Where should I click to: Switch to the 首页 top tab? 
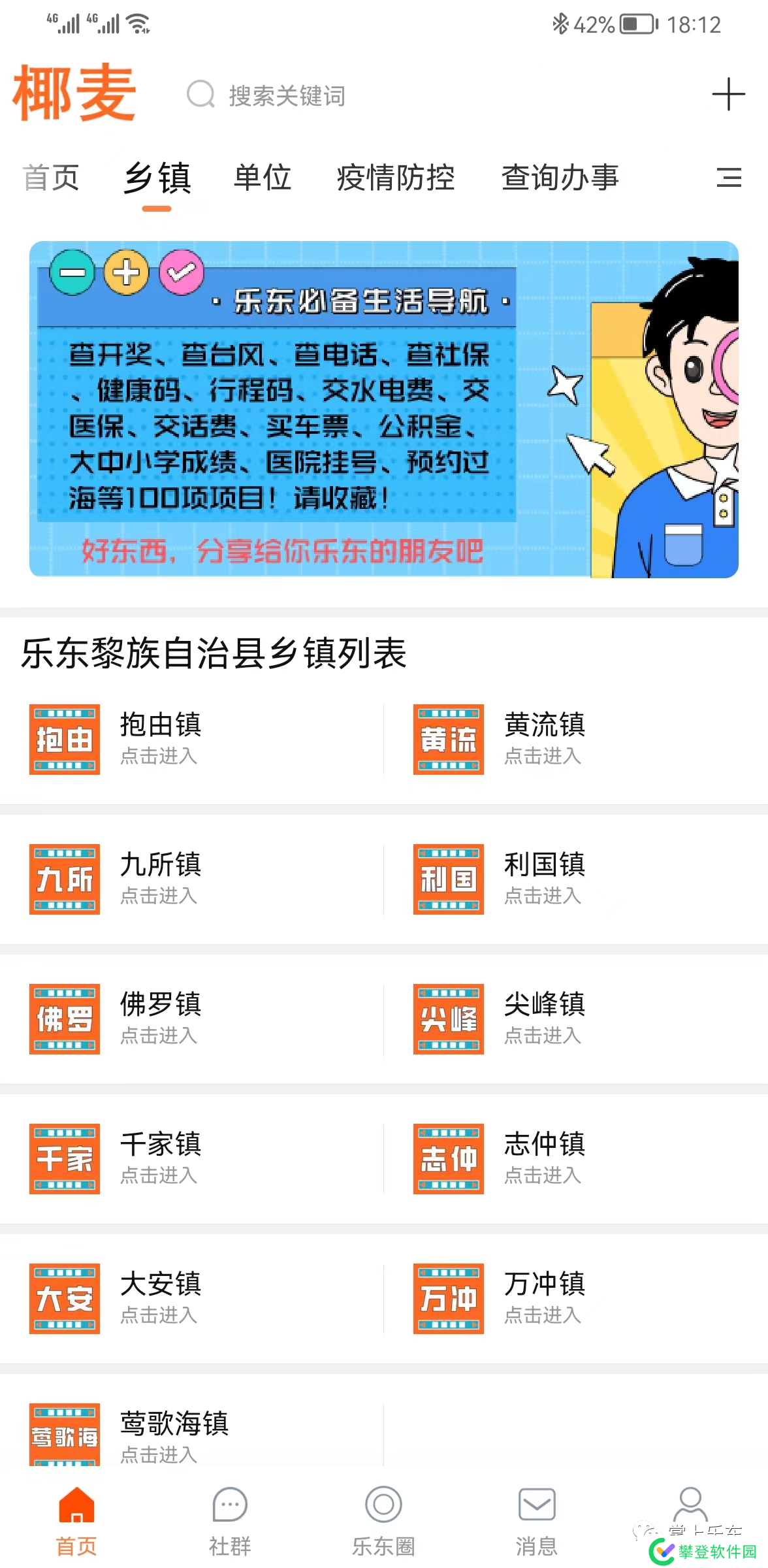[51, 178]
